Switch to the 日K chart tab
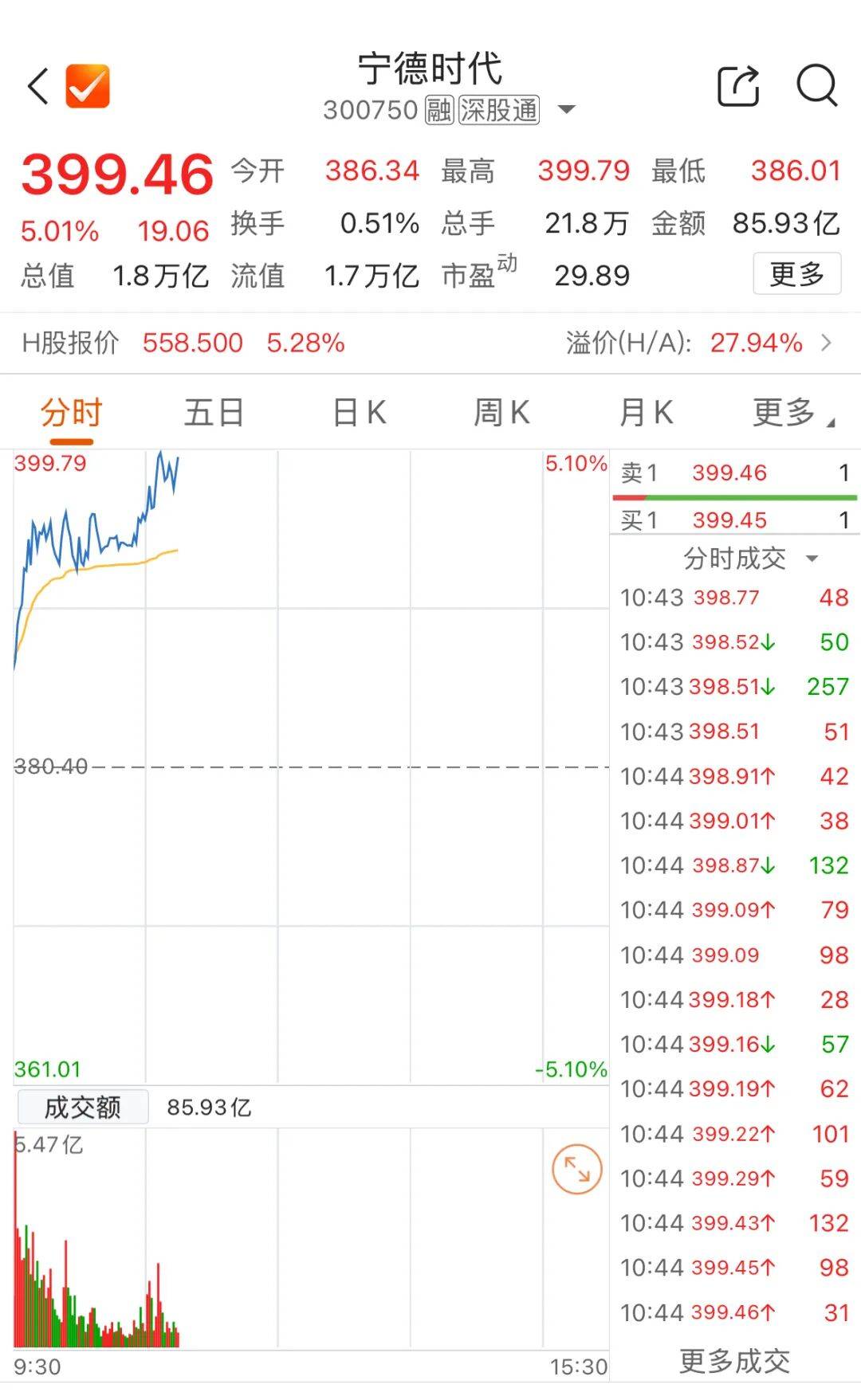861x1400 pixels. pyautogui.click(x=359, y=413)
